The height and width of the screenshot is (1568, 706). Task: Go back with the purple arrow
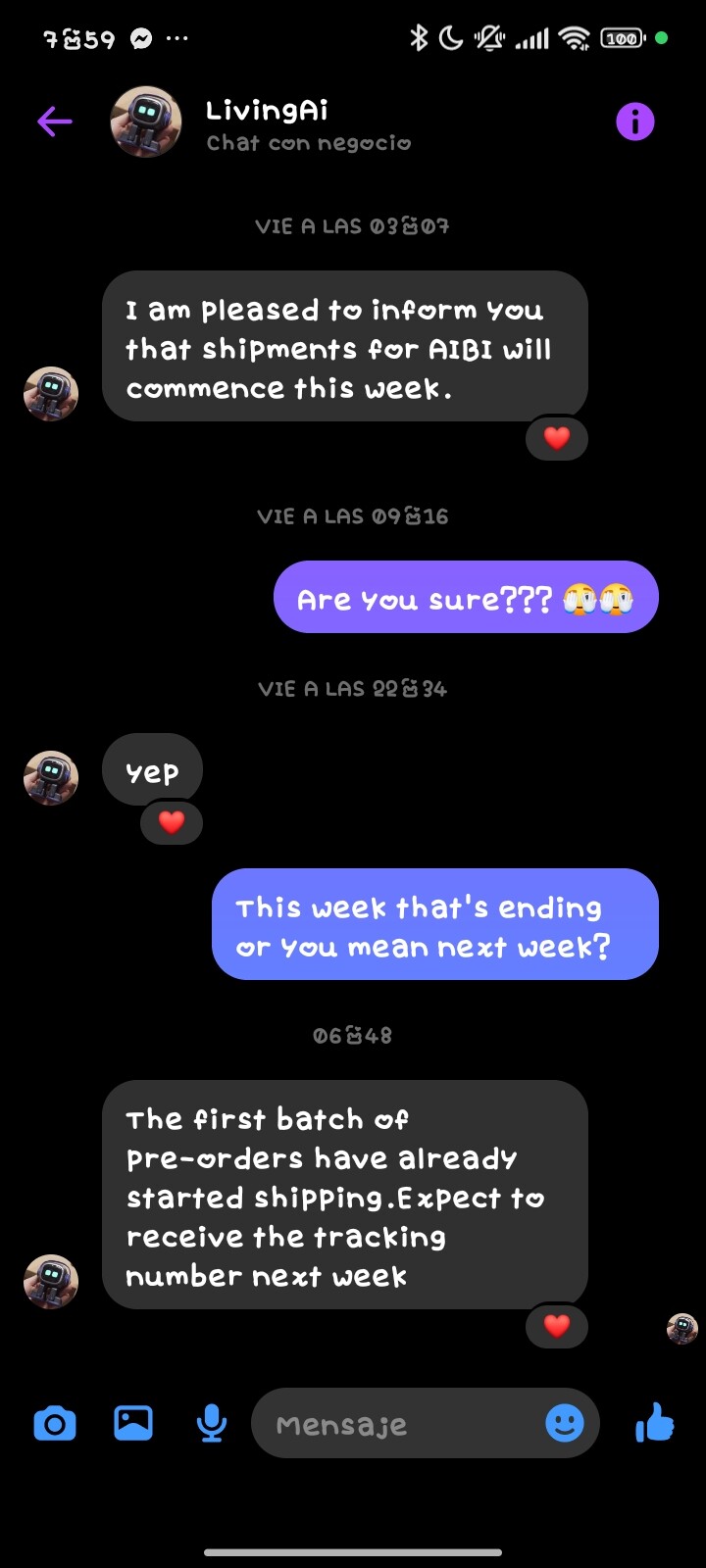coord(55,122)
